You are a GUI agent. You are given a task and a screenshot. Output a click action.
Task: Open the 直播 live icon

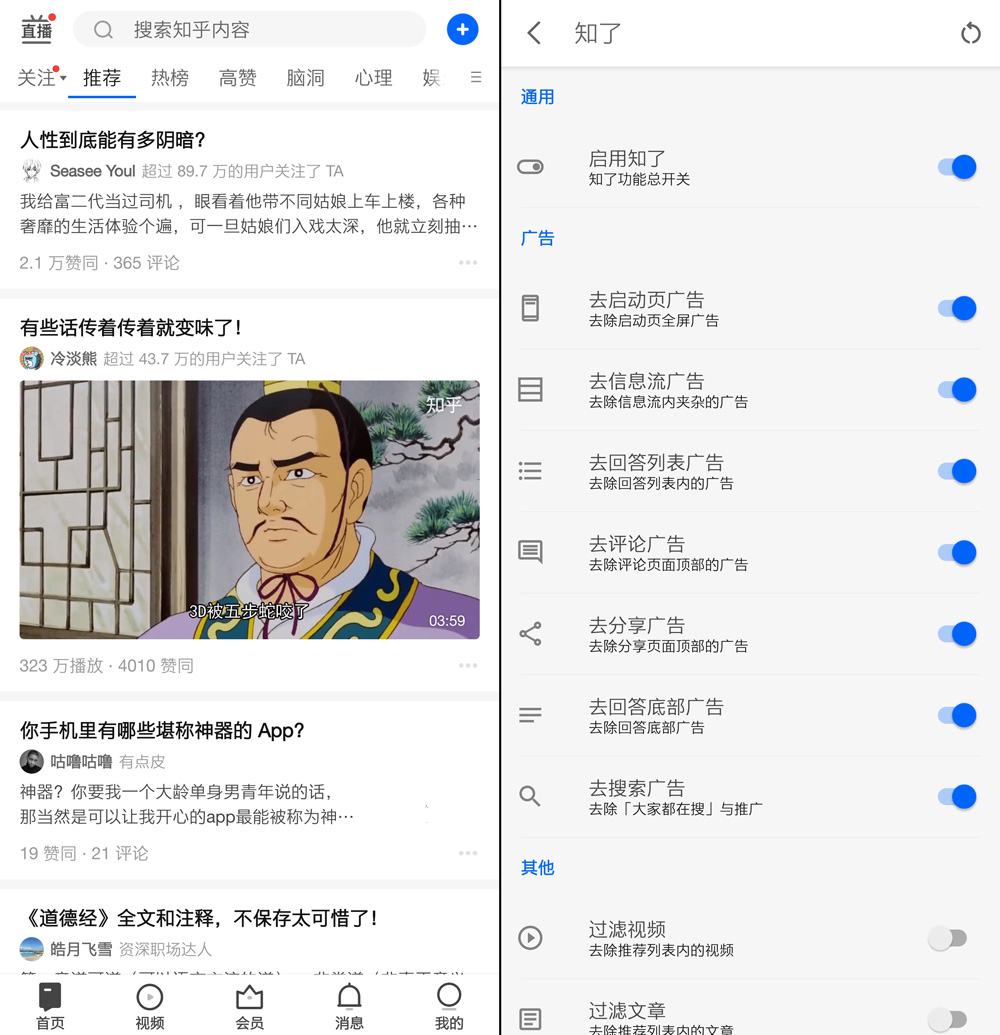[x=38, y=30]
